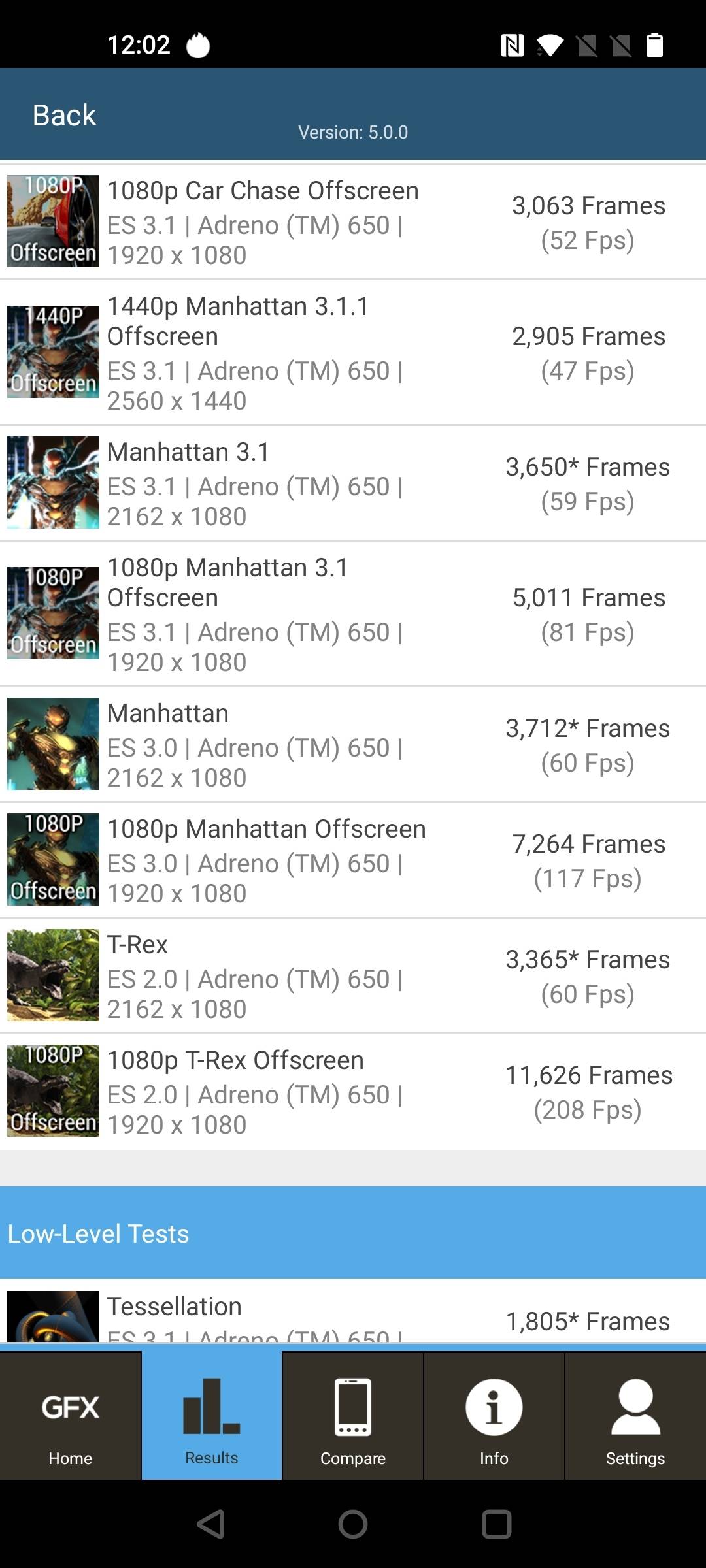This screenshot has width=706, height=1568.
Task: View T-Rex onscreen result details
Action: (353, 976)
